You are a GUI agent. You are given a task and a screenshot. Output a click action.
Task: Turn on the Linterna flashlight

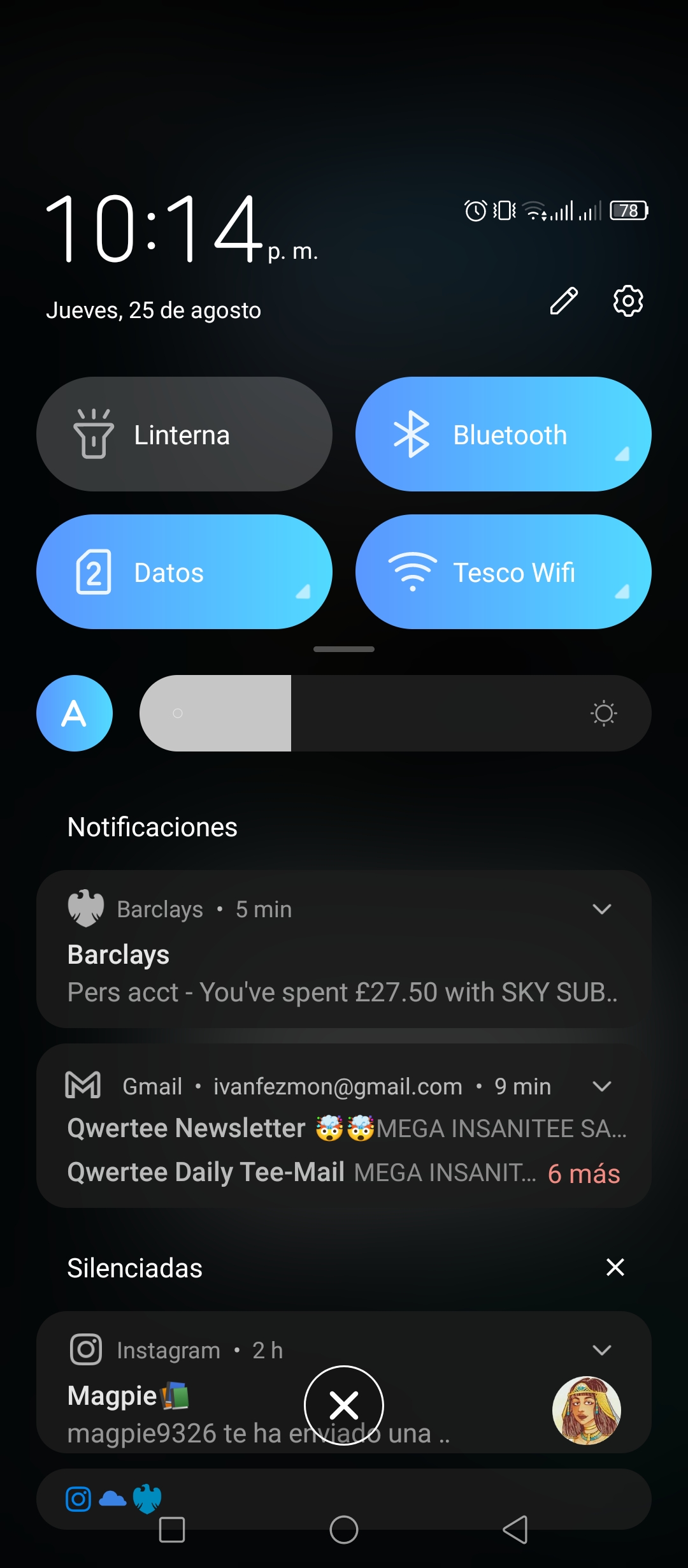184,434
